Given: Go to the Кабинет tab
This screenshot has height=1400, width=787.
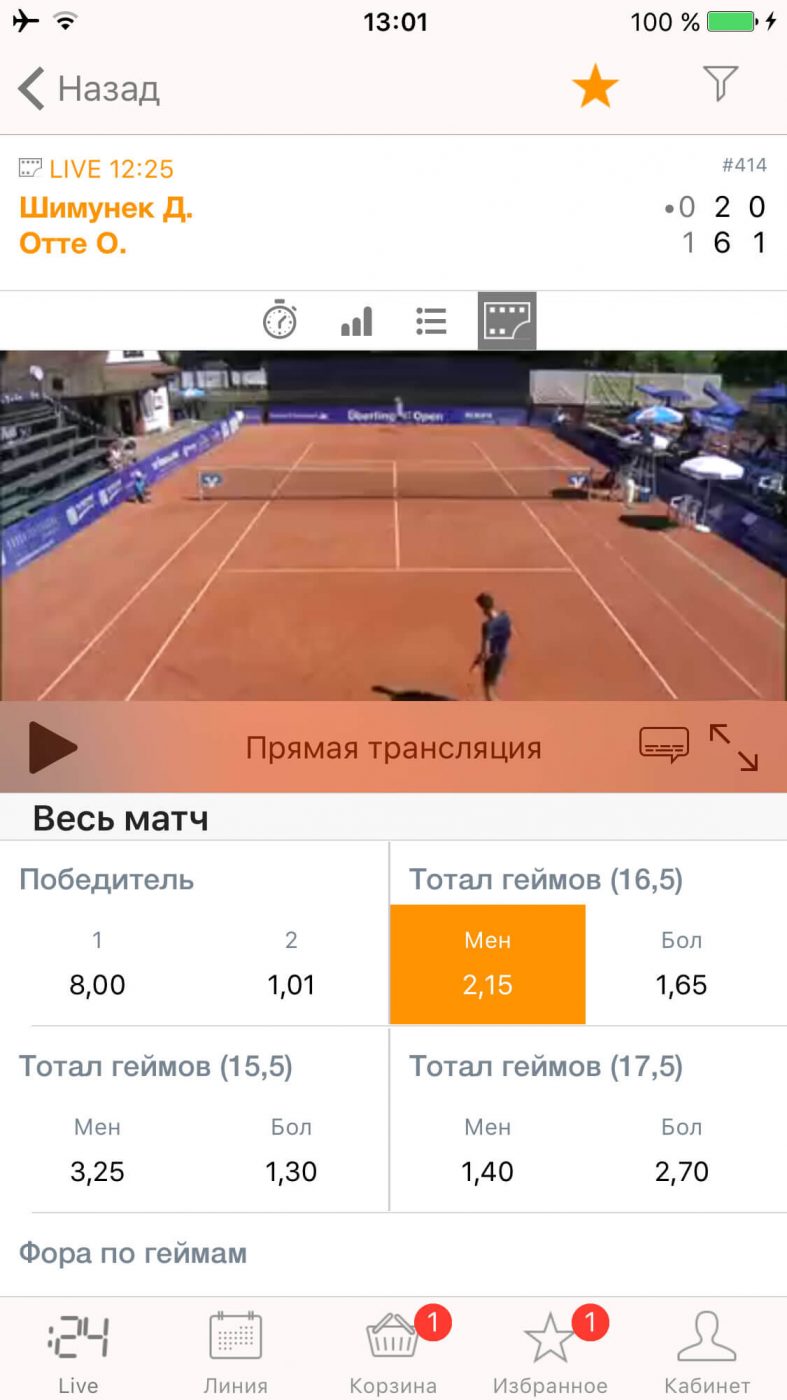Looking at the screenshot, I should point(707,1352).
